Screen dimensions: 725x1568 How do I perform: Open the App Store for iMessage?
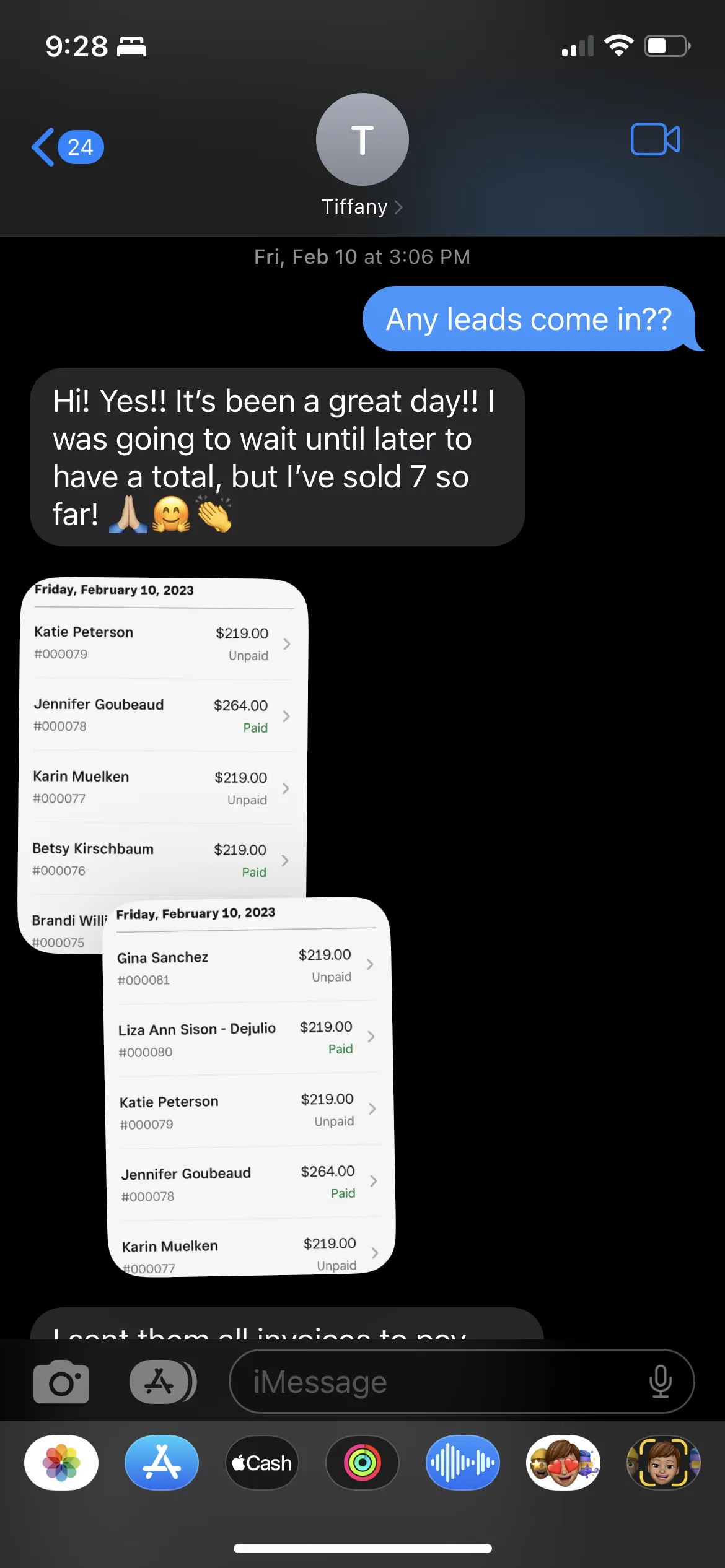point(162,1463)
